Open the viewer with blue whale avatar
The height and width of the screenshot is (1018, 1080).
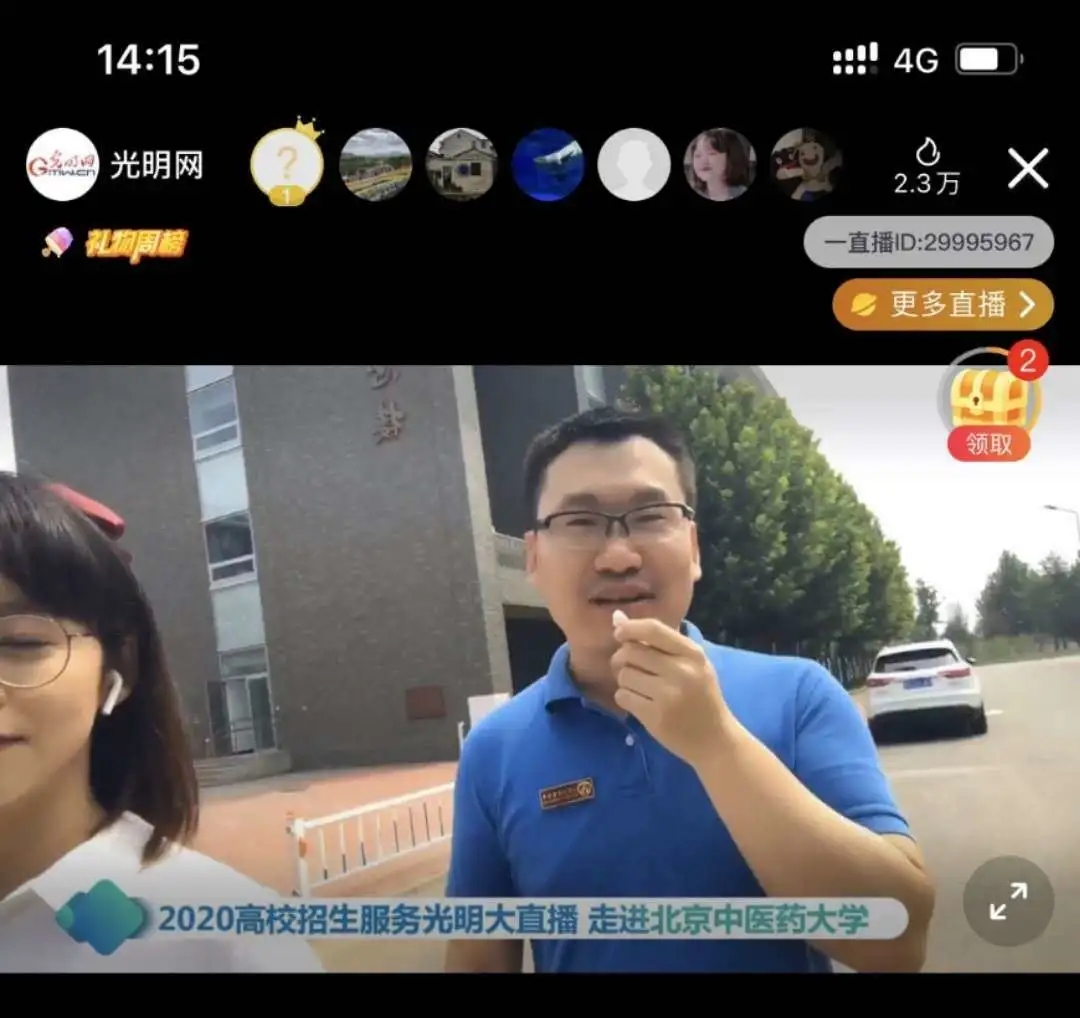(548, 164)
